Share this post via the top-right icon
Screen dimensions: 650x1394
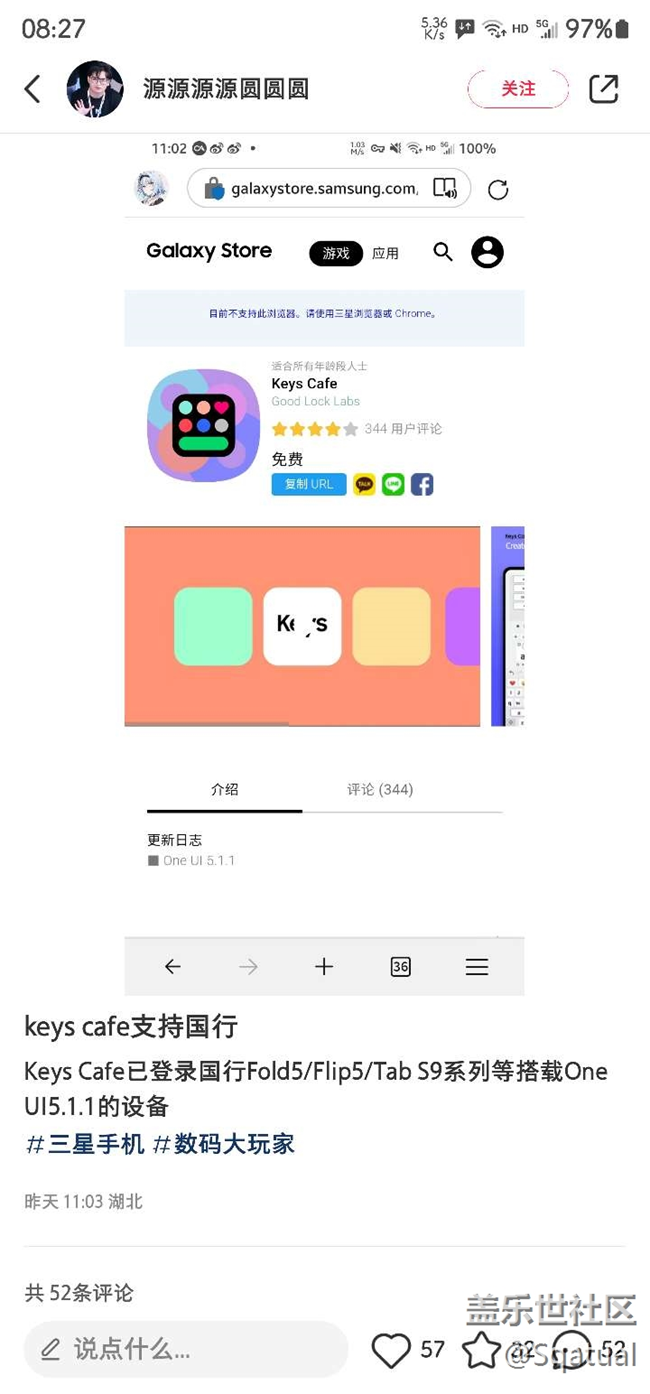pos(603,89)
